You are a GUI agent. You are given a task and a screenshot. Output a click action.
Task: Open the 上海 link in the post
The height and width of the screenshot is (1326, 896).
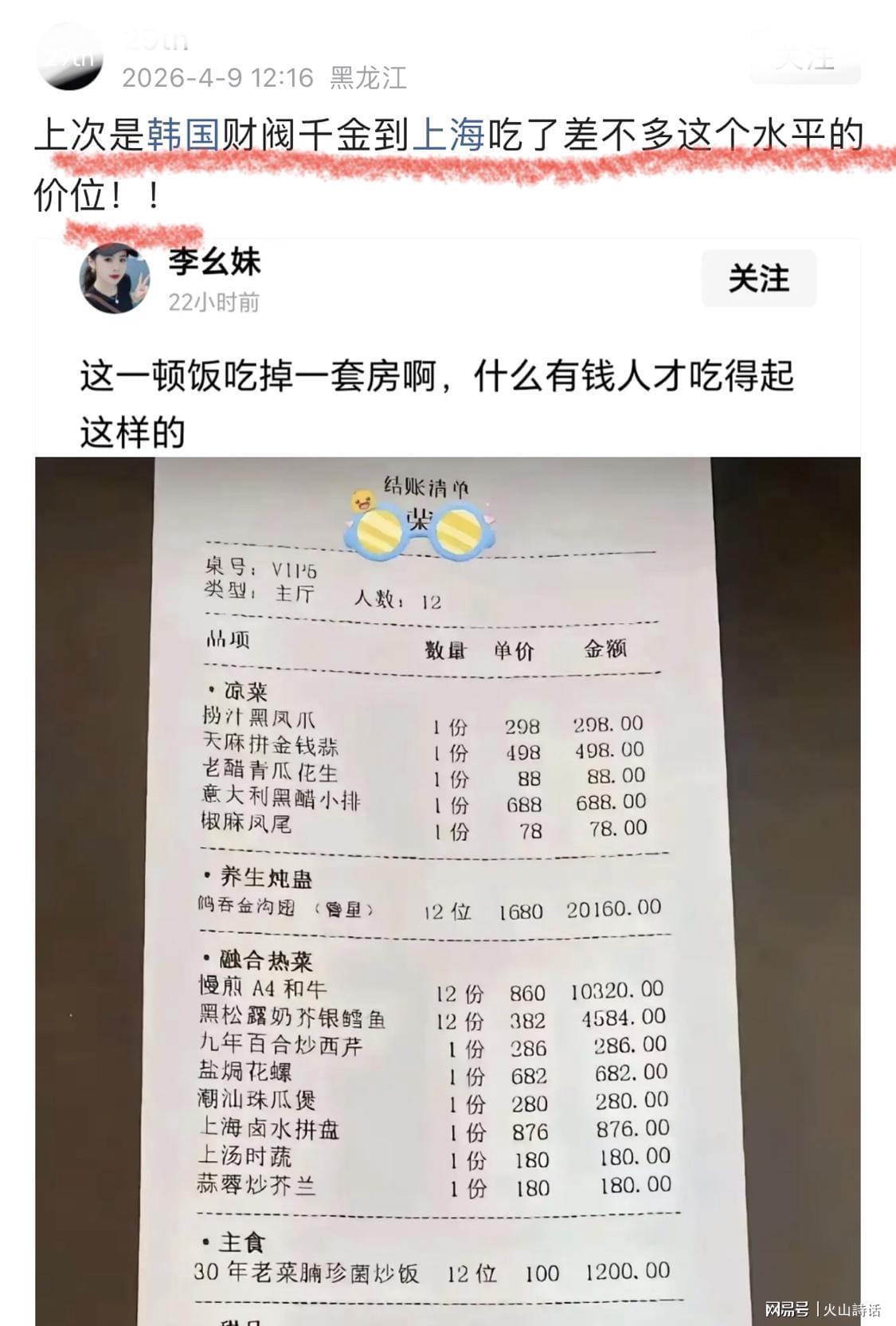448,134
